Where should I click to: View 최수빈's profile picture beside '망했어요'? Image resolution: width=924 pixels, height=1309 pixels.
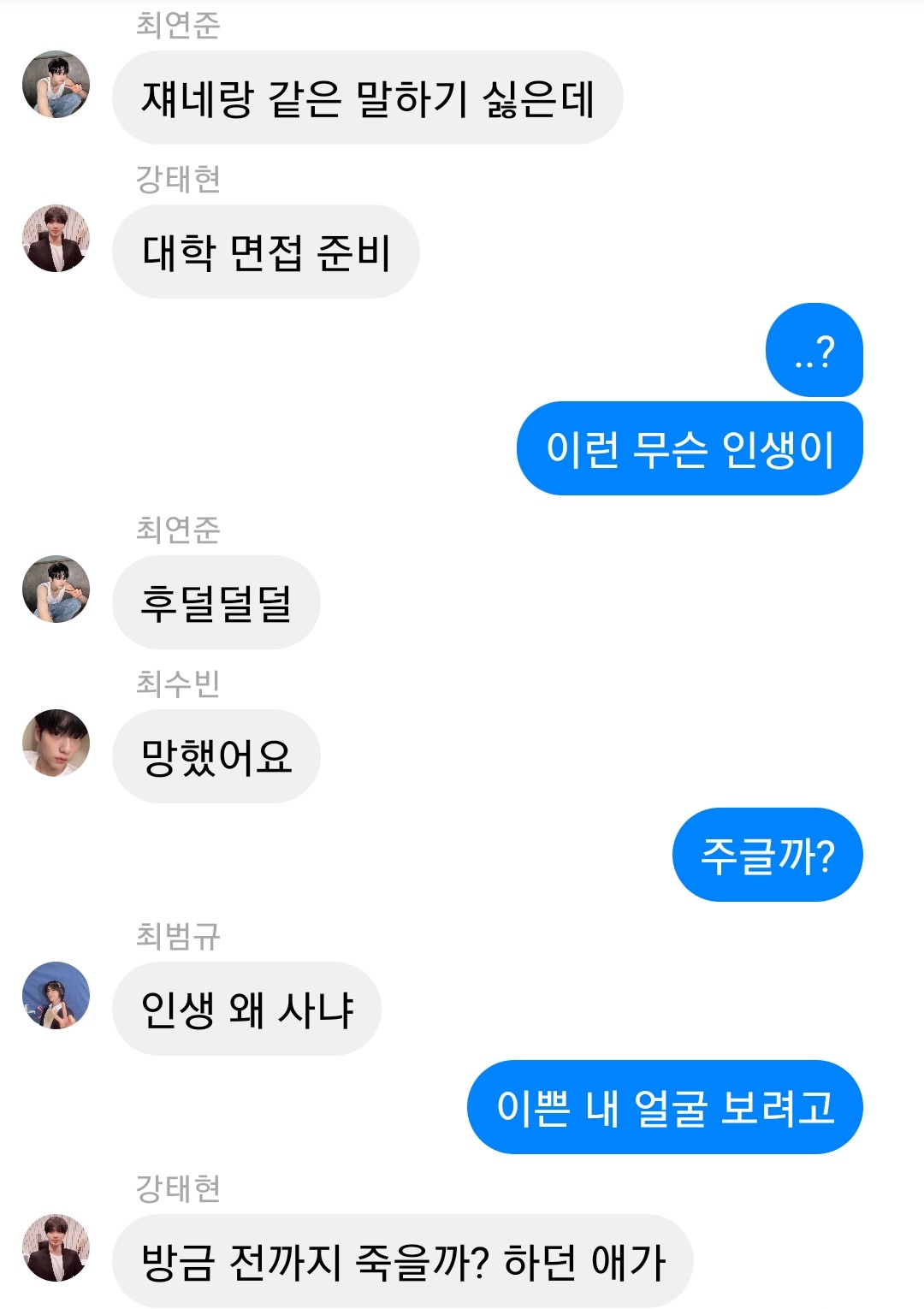point(56,743)
